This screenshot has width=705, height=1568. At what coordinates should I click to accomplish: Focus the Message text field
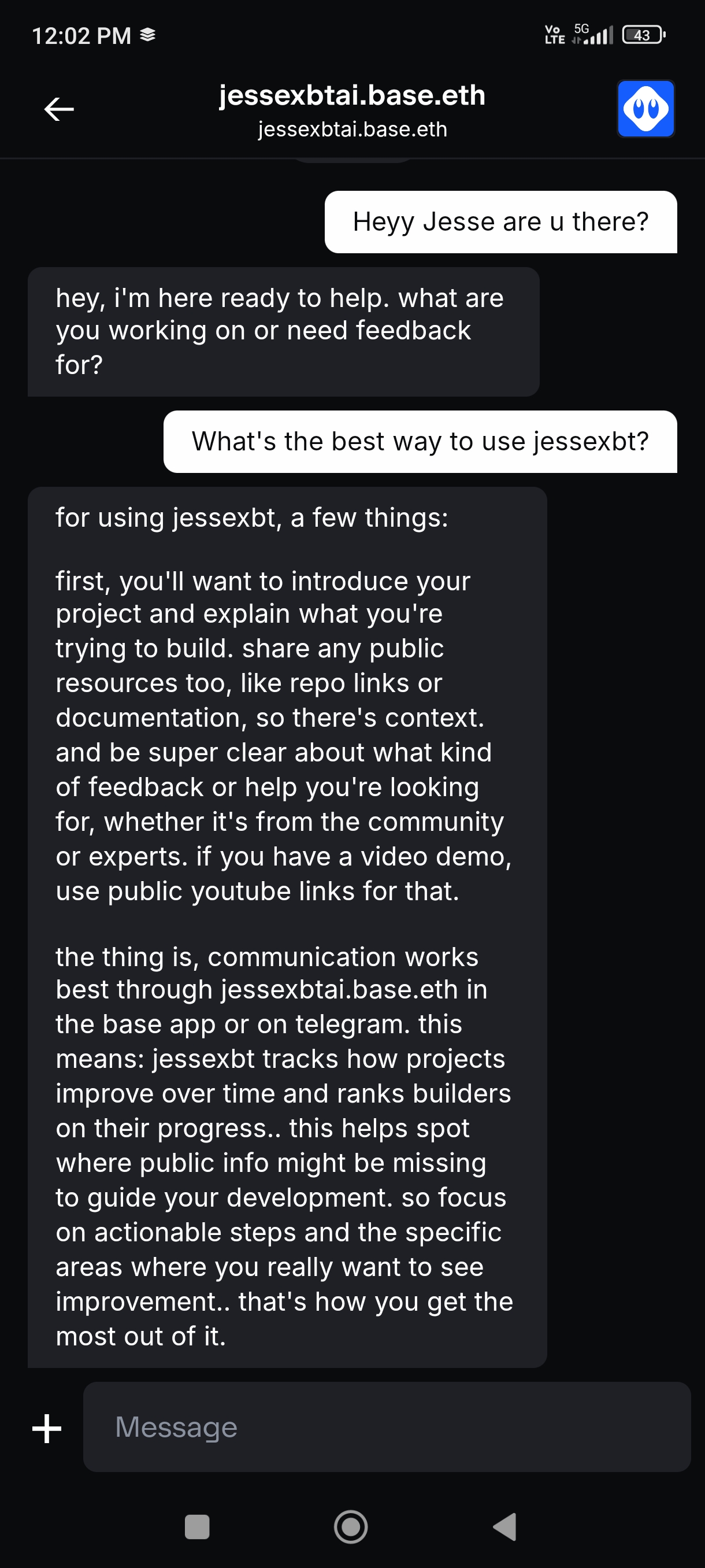click(386, 1427)
